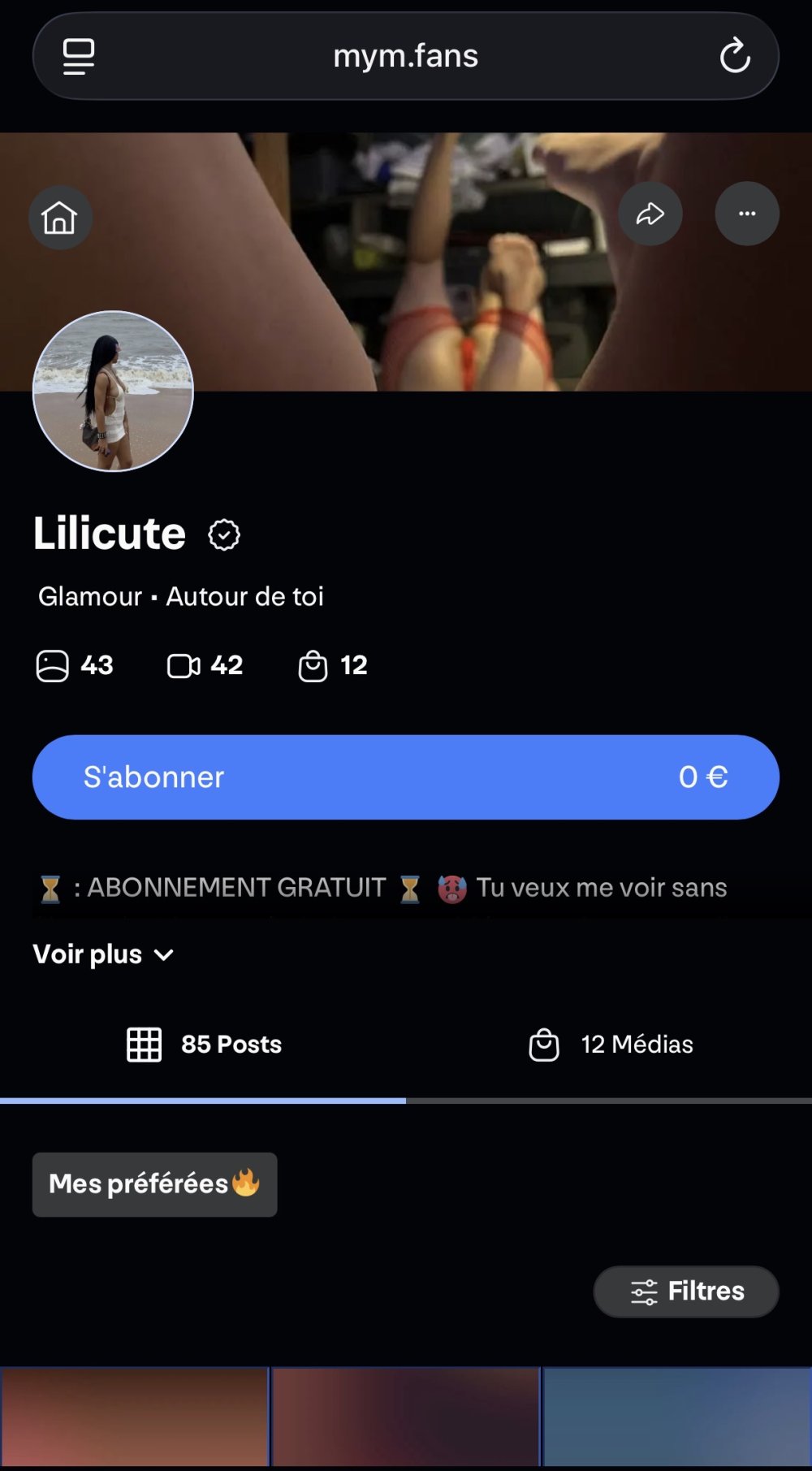Open the browser page menu icon
The width and height of the screenshot is (812, 1471).
(79, 57)
